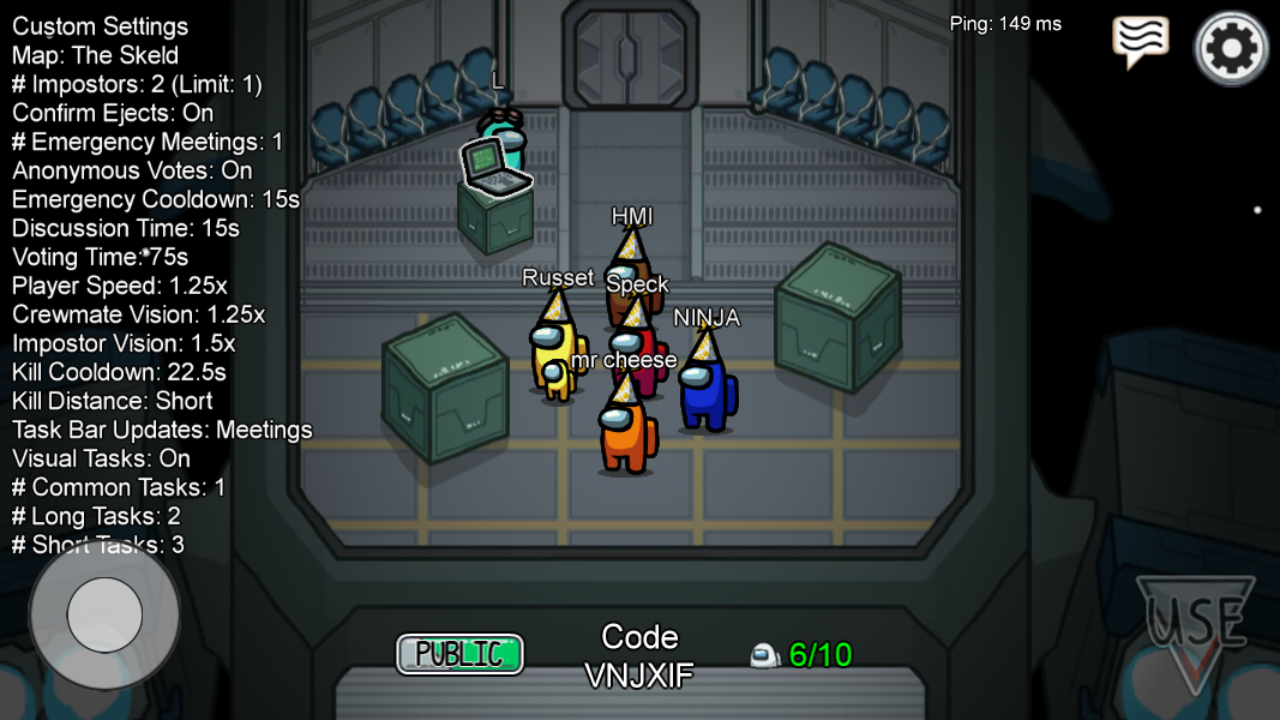This screenshot has height=720, width=1280.
Task: Open the settings gear
Action: point(1232,47)
